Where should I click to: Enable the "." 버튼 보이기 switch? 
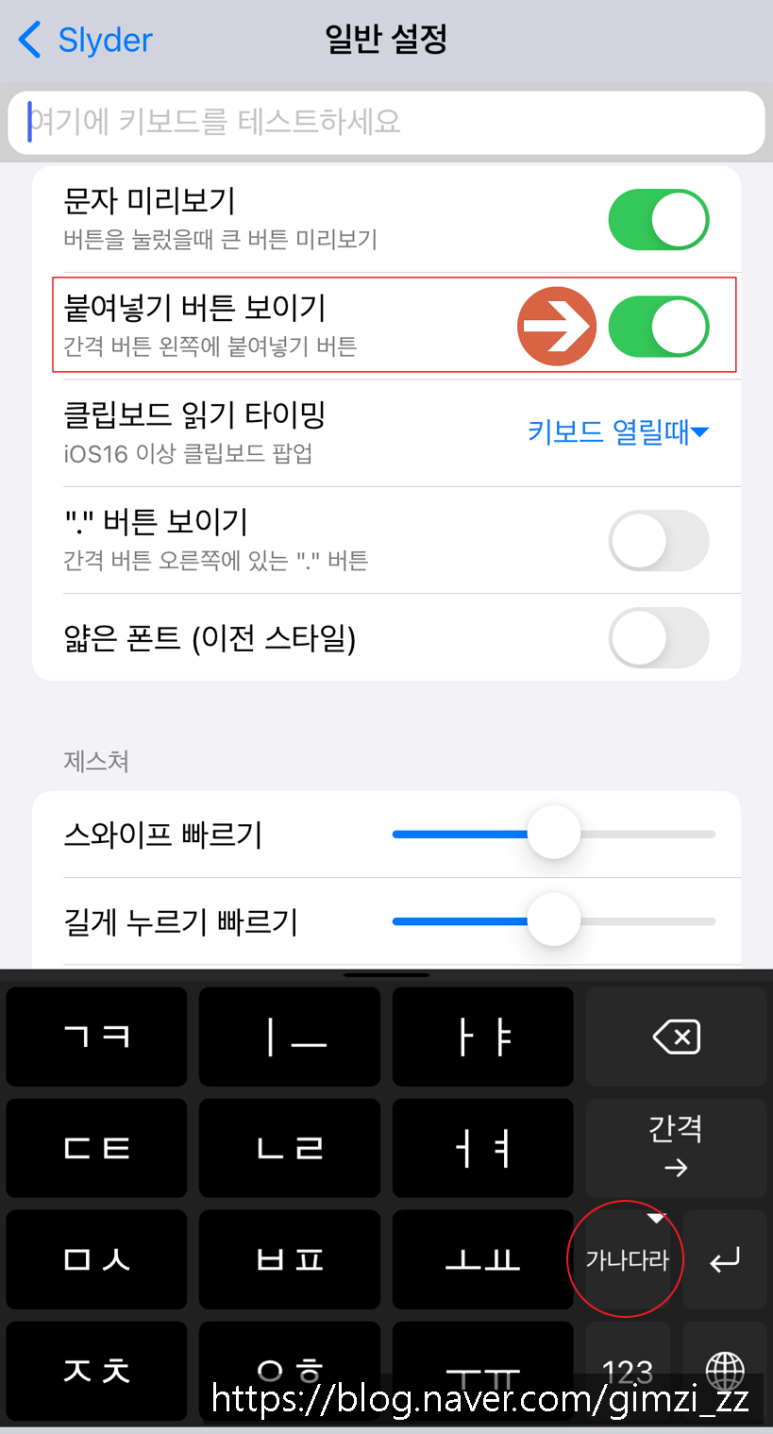click(659, 540)
